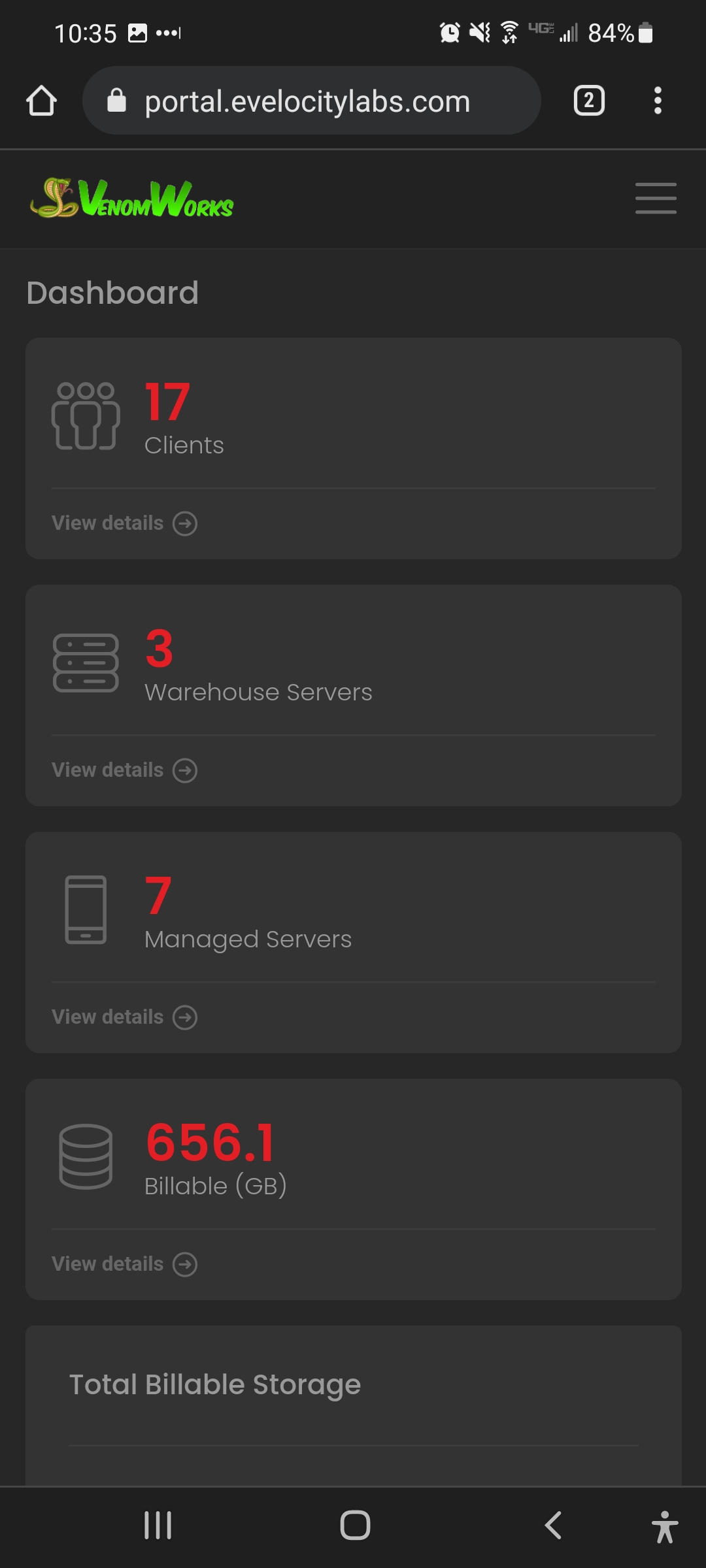
Task: Click the Clients view details arrow icon
Action: coord(186,523)
